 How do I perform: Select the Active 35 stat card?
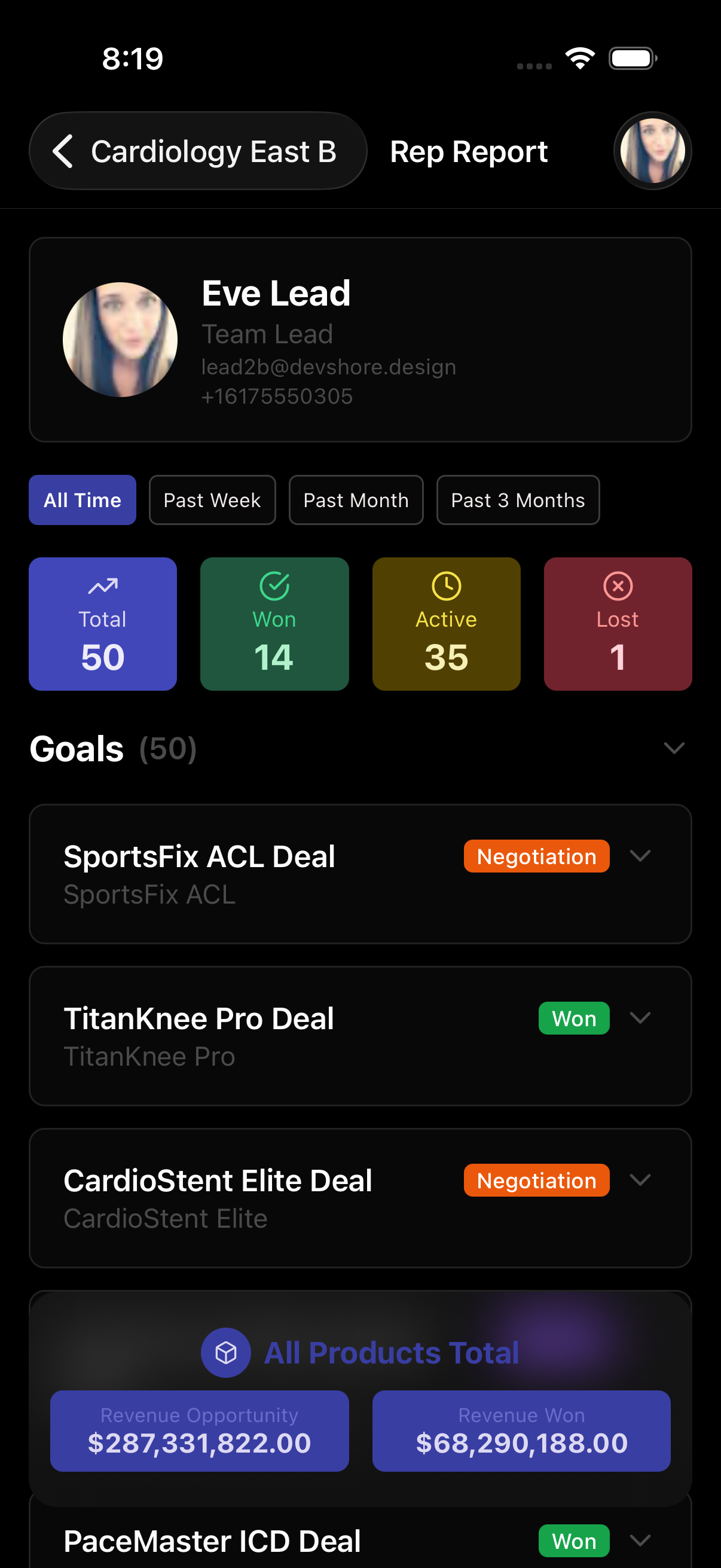pos(446,624)
